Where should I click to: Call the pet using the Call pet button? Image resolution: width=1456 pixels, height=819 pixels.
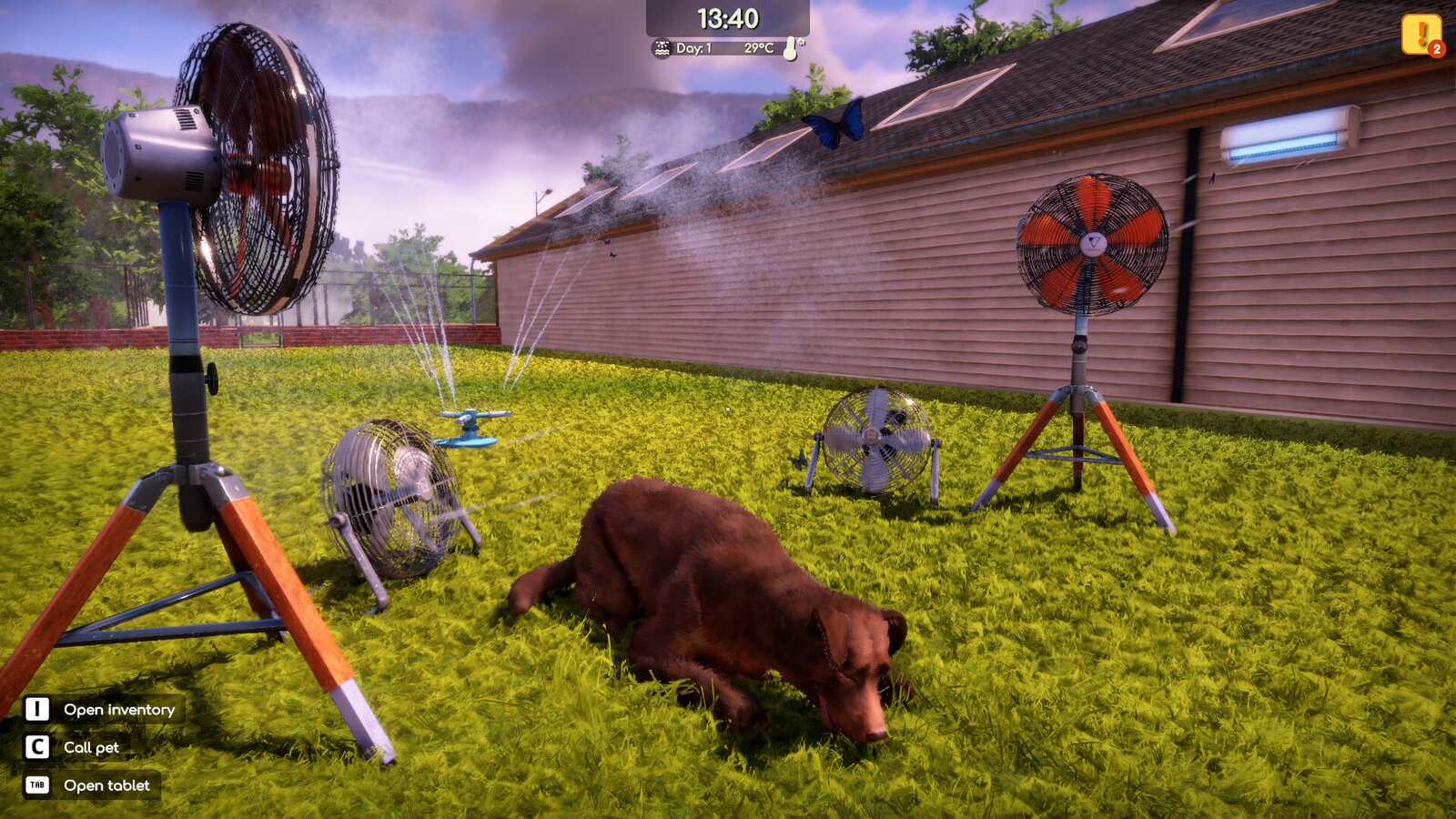pyautogui.click(x=75, y=747)
